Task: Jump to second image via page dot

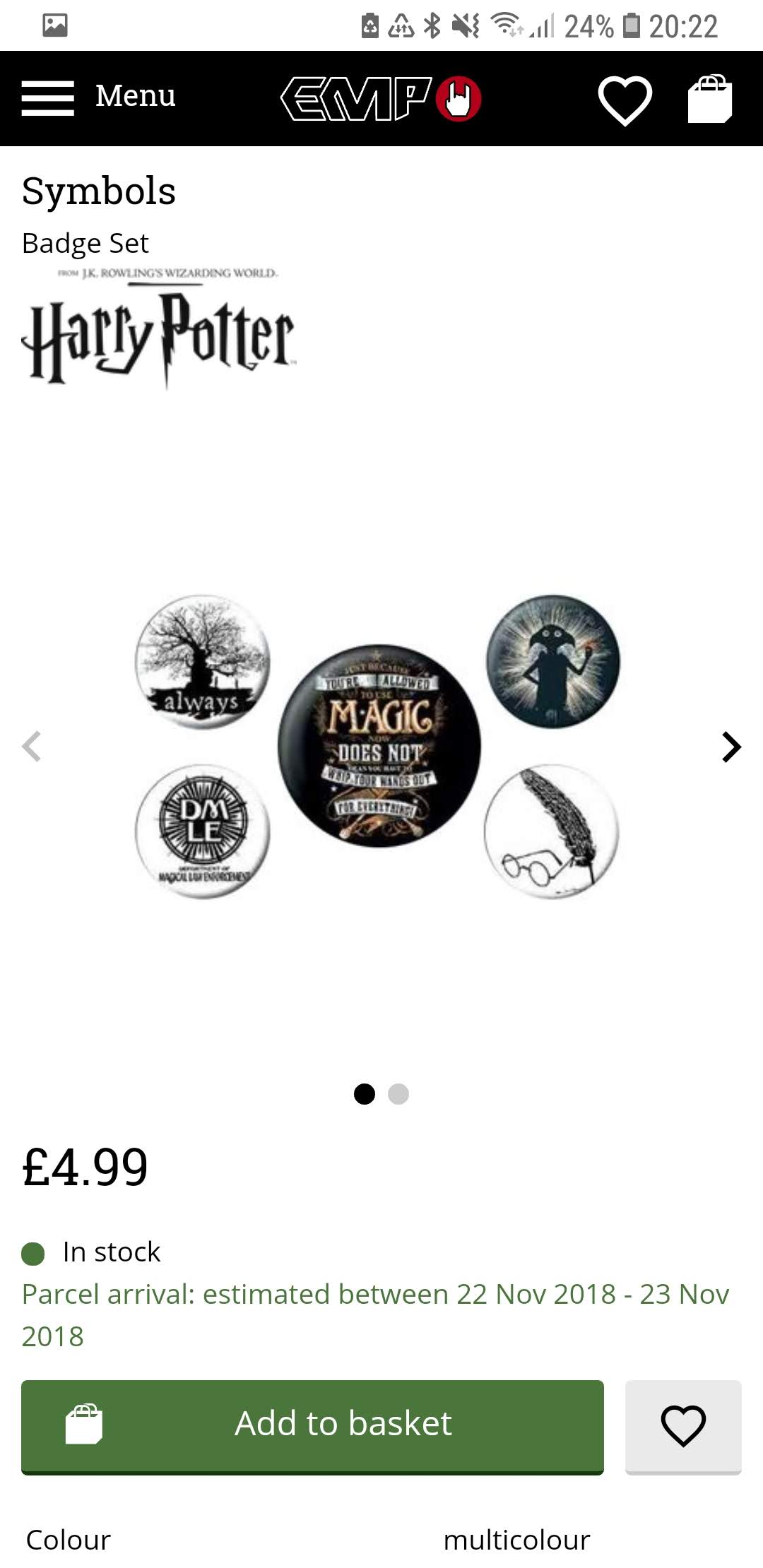Action: click(398, 1094)
